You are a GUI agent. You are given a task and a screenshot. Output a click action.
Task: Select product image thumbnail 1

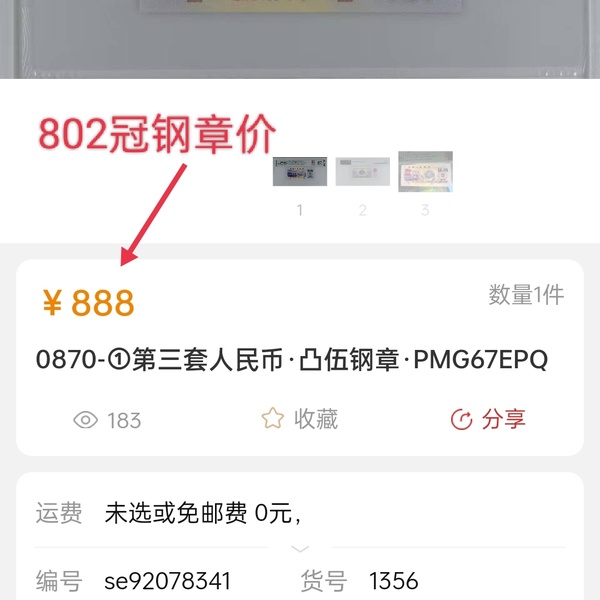pos(300,172)
